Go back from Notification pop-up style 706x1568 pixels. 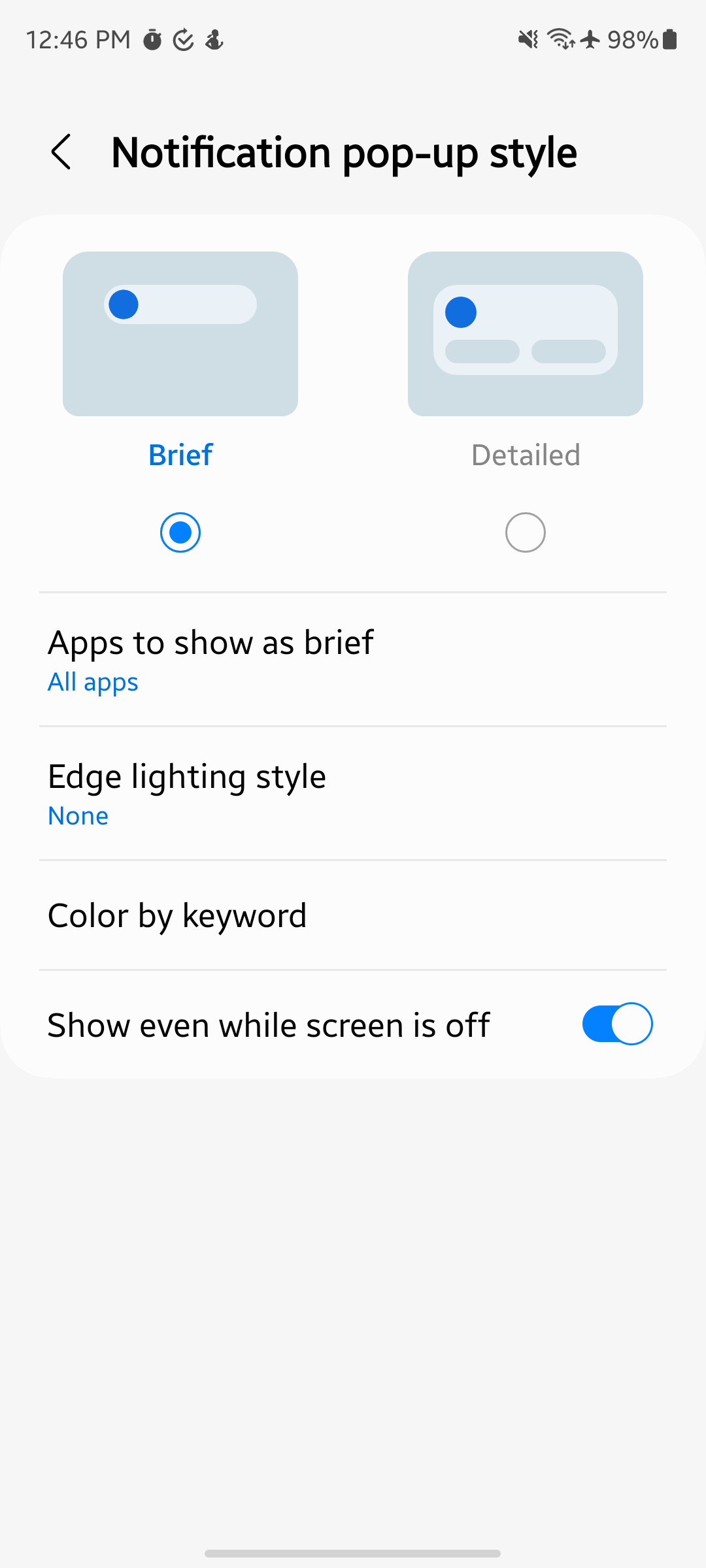coord(61,152)
